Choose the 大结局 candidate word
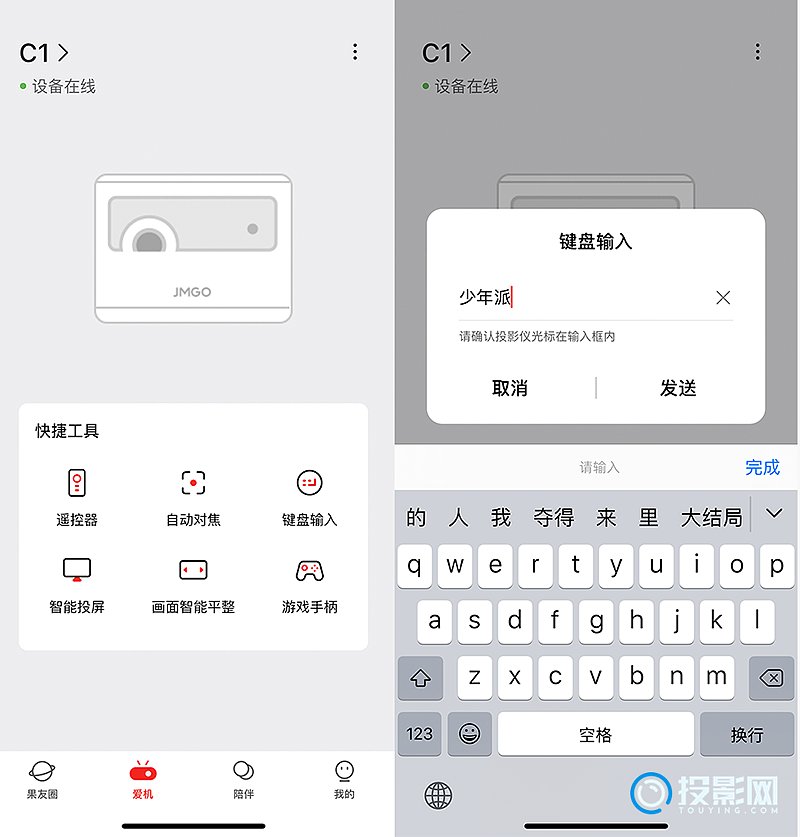The width and height of the screenshot is (800, 837). pos(711,517)
